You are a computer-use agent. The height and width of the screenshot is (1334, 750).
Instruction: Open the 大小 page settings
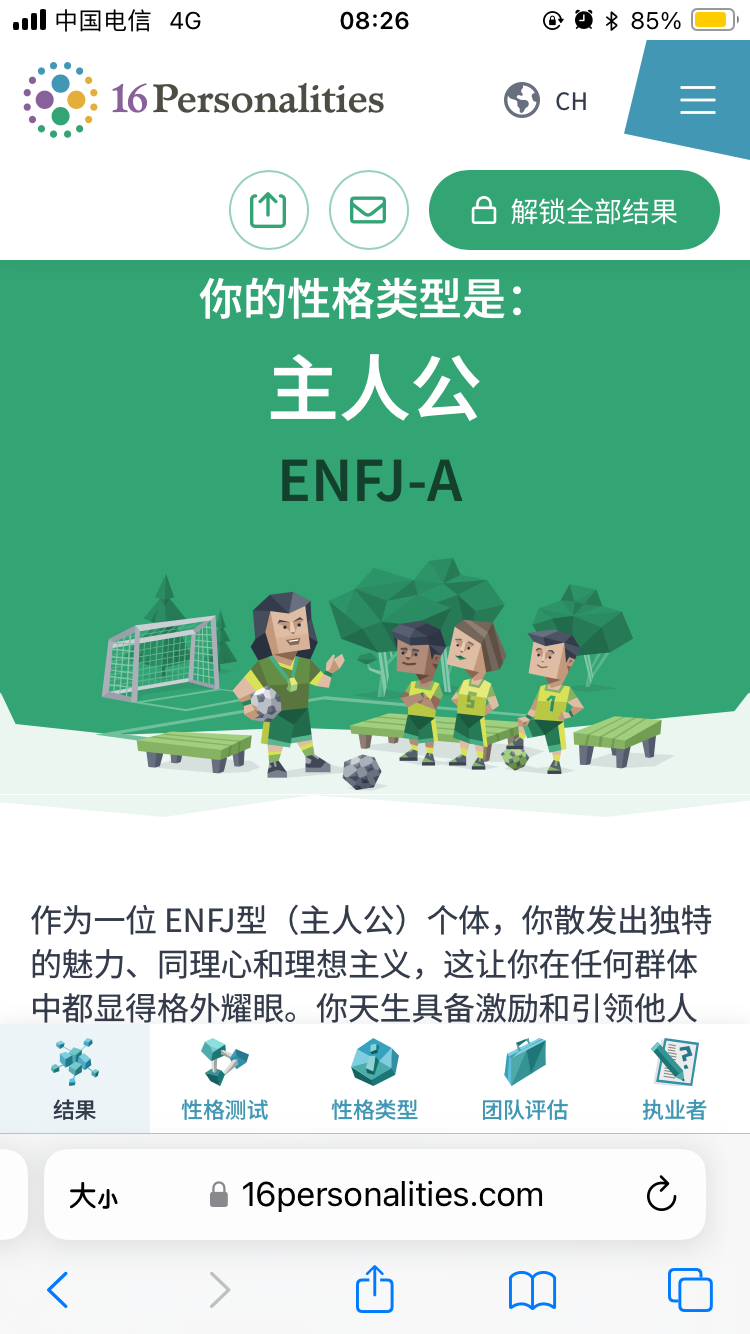[93, 1195]
